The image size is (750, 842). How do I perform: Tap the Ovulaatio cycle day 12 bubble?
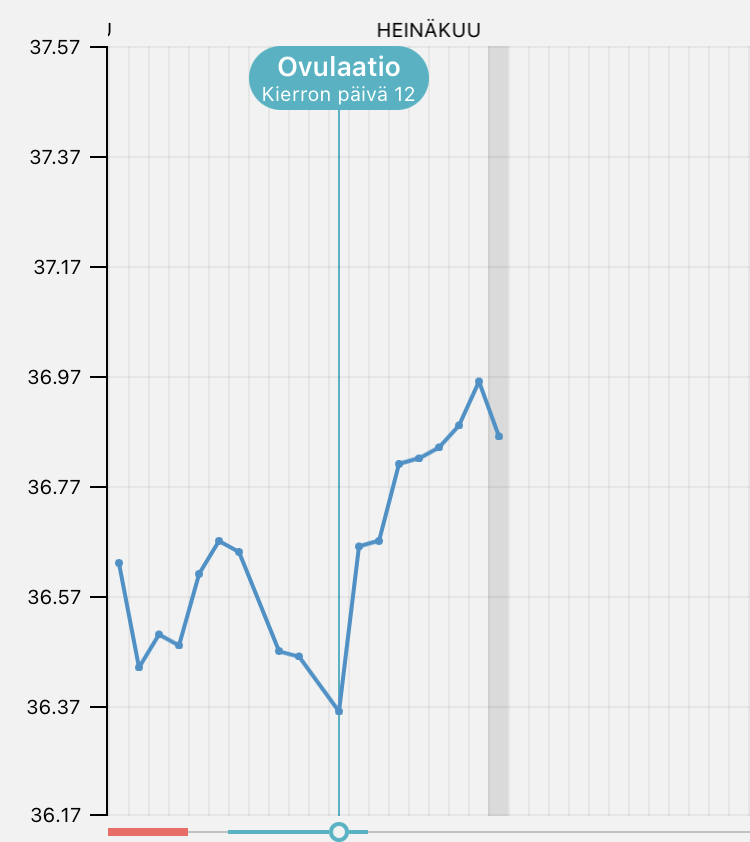[x=338, y=78]
